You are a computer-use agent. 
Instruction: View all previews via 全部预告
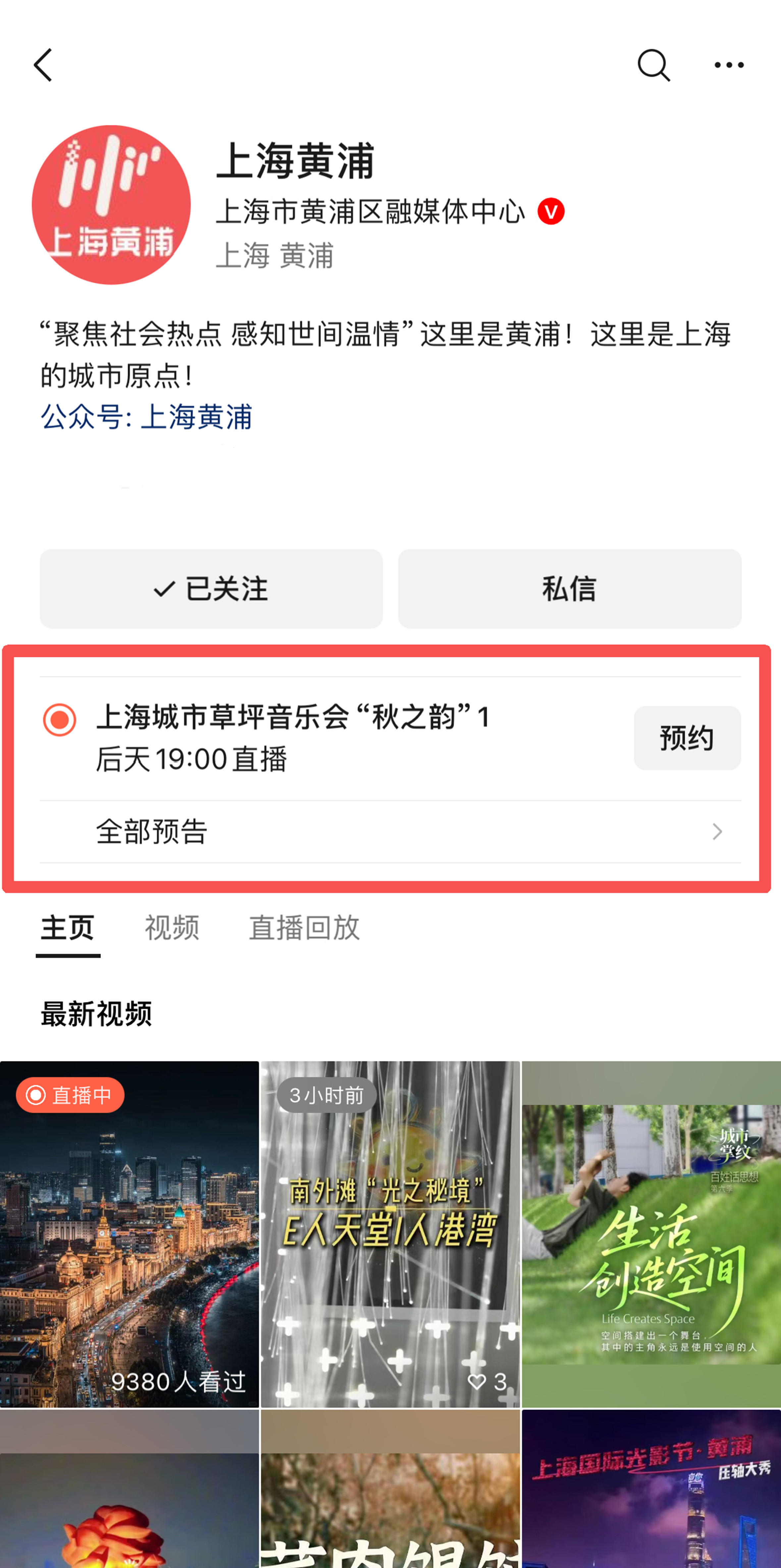click(x=390, y=831)
